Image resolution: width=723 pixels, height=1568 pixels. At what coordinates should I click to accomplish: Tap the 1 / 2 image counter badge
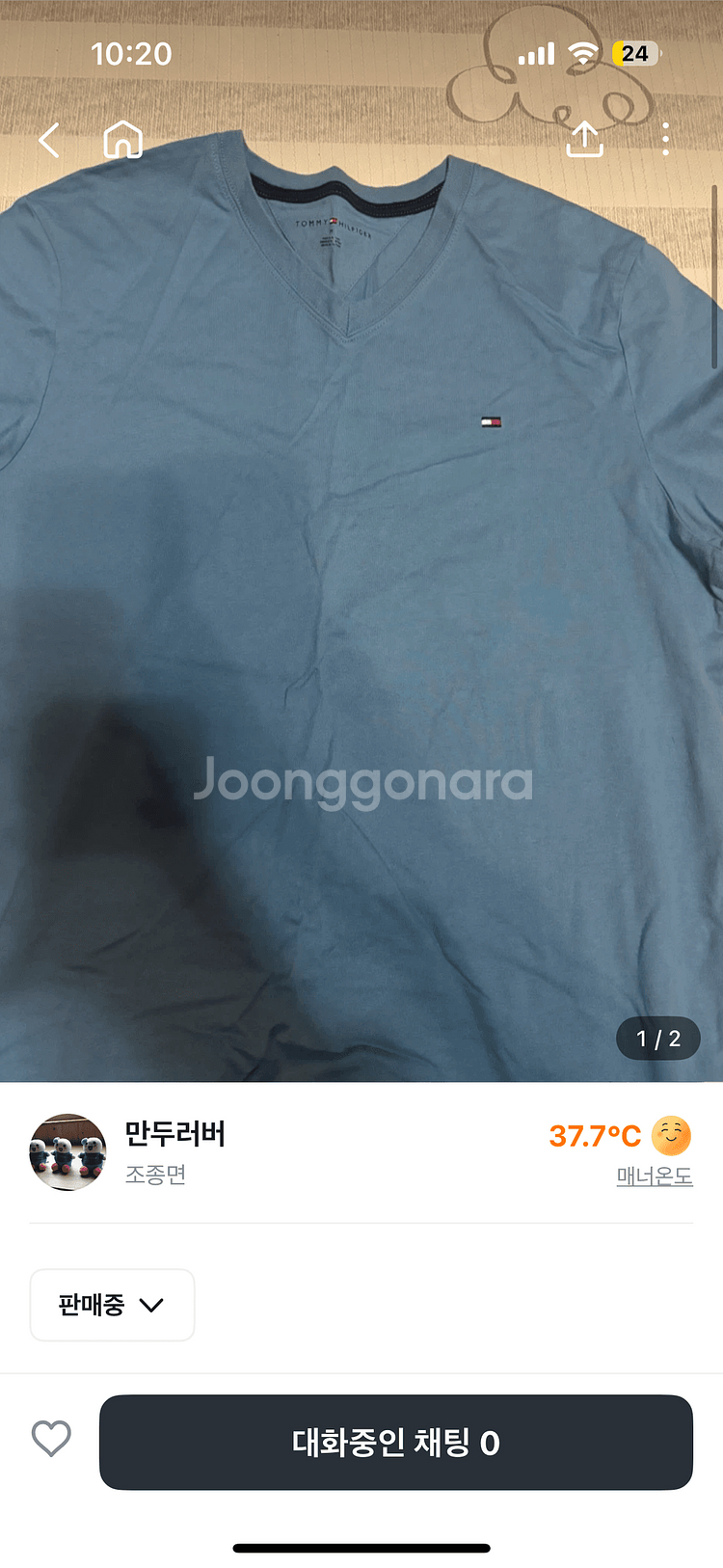coord(658,1039)
